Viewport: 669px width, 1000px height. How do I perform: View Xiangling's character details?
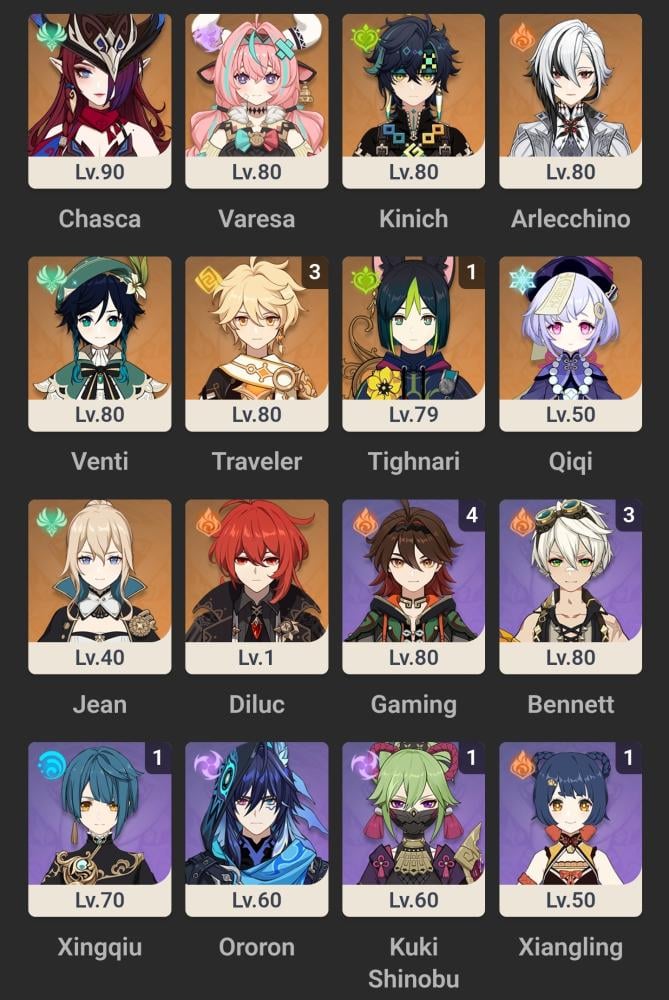pos(570,829)
